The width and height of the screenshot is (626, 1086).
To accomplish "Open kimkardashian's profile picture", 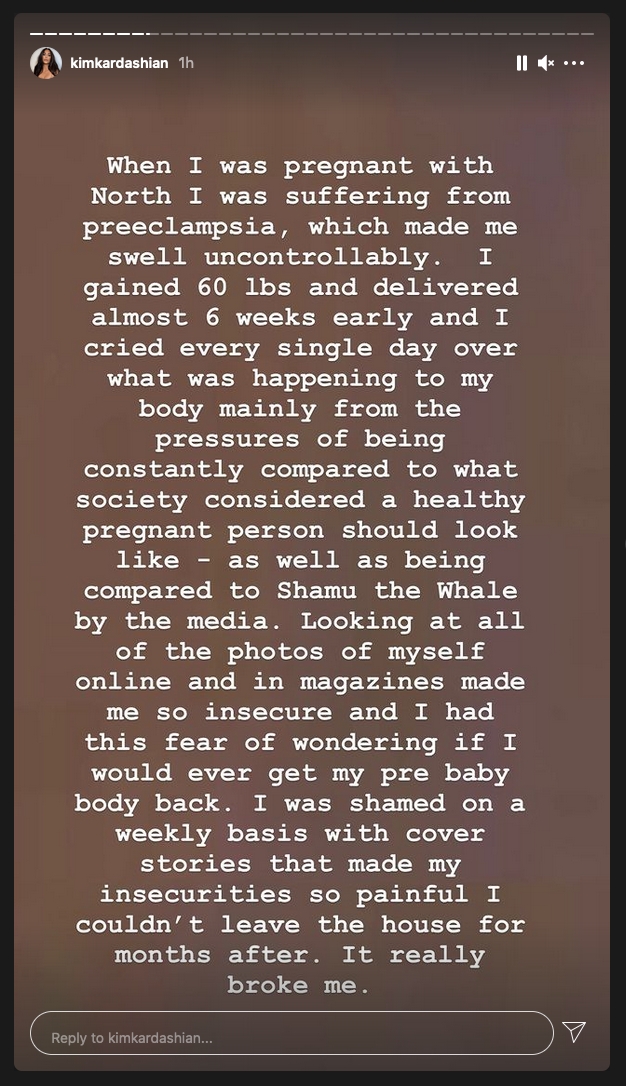I will (x=46, y=63).
